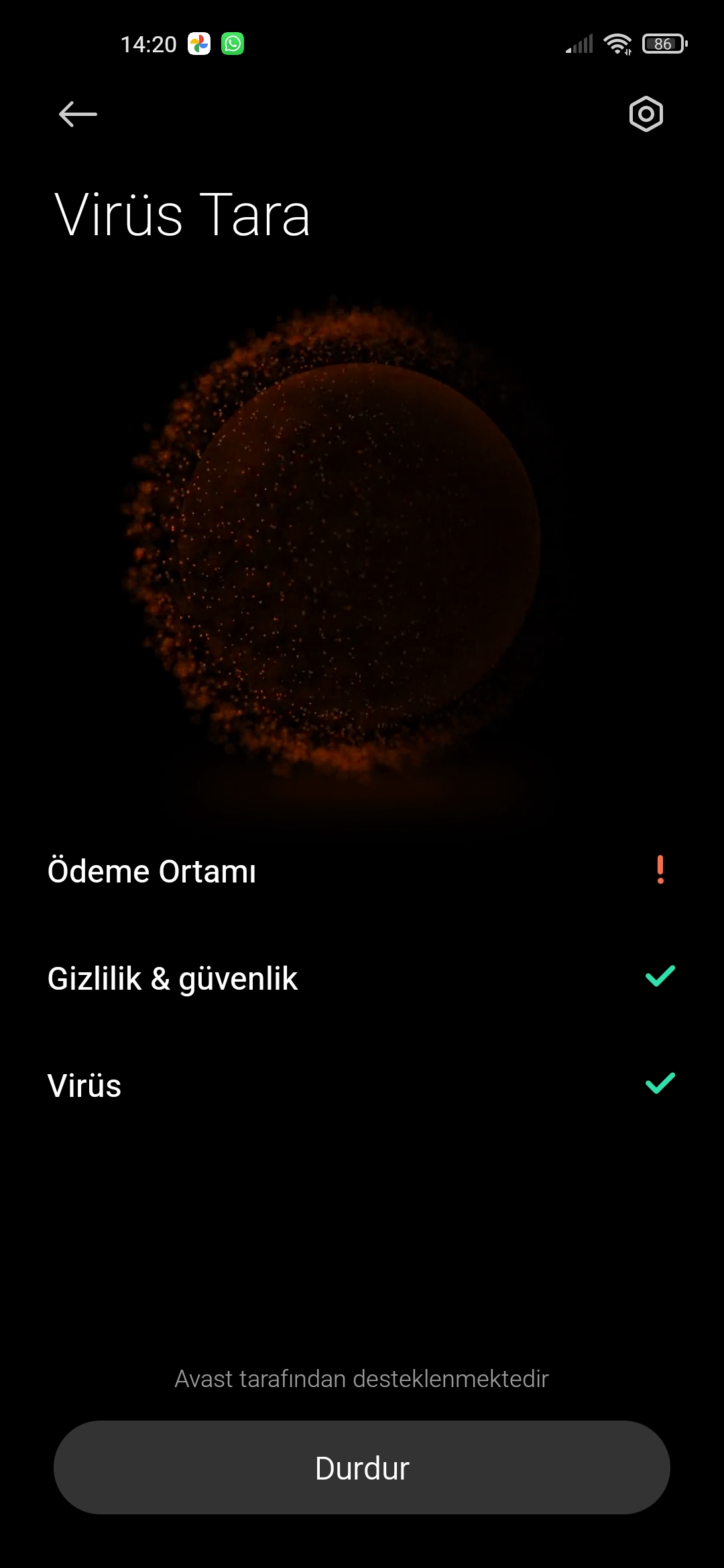Go back using the arrow icon
This screenshot has height=1568, width=724.
(x=78, y=114)
